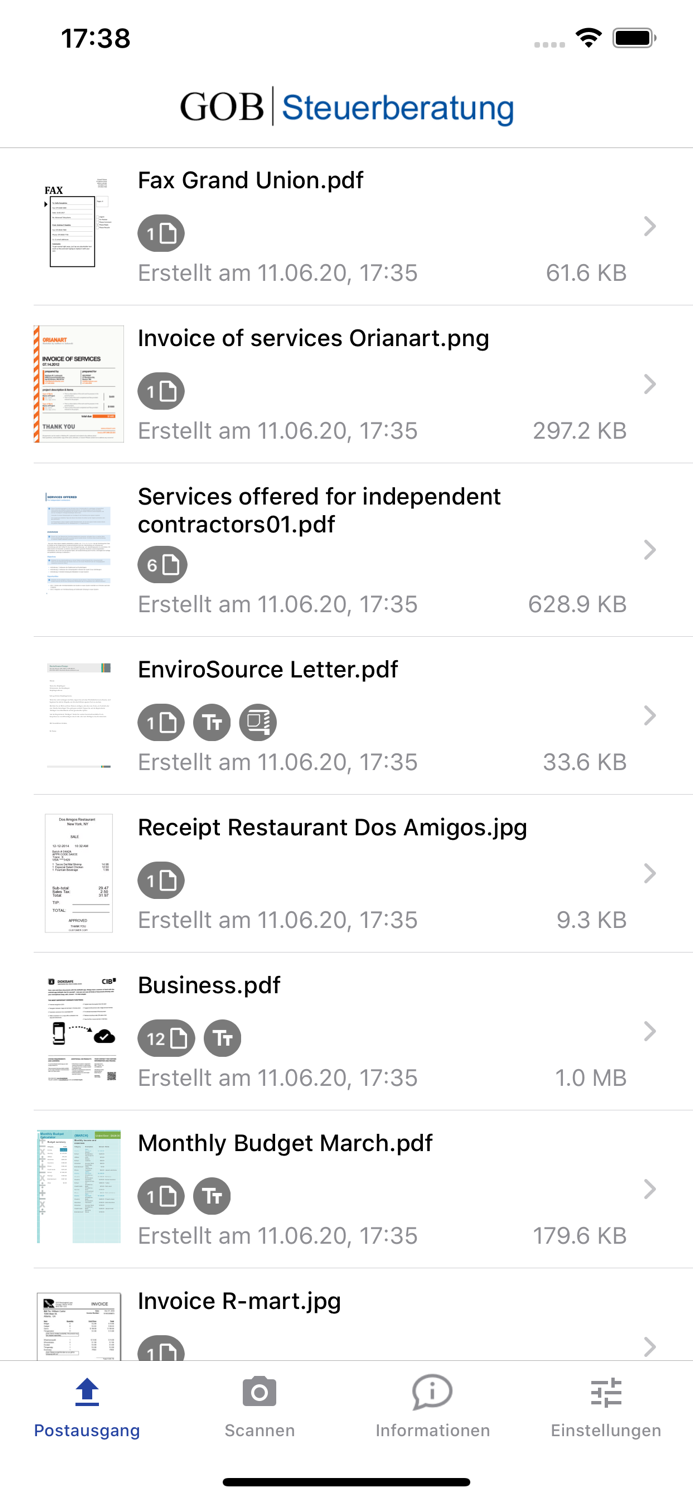Screen dimensions: 693x1500
Task: Open Monthly Budget March.pdf
Action: pos(346,1189)
